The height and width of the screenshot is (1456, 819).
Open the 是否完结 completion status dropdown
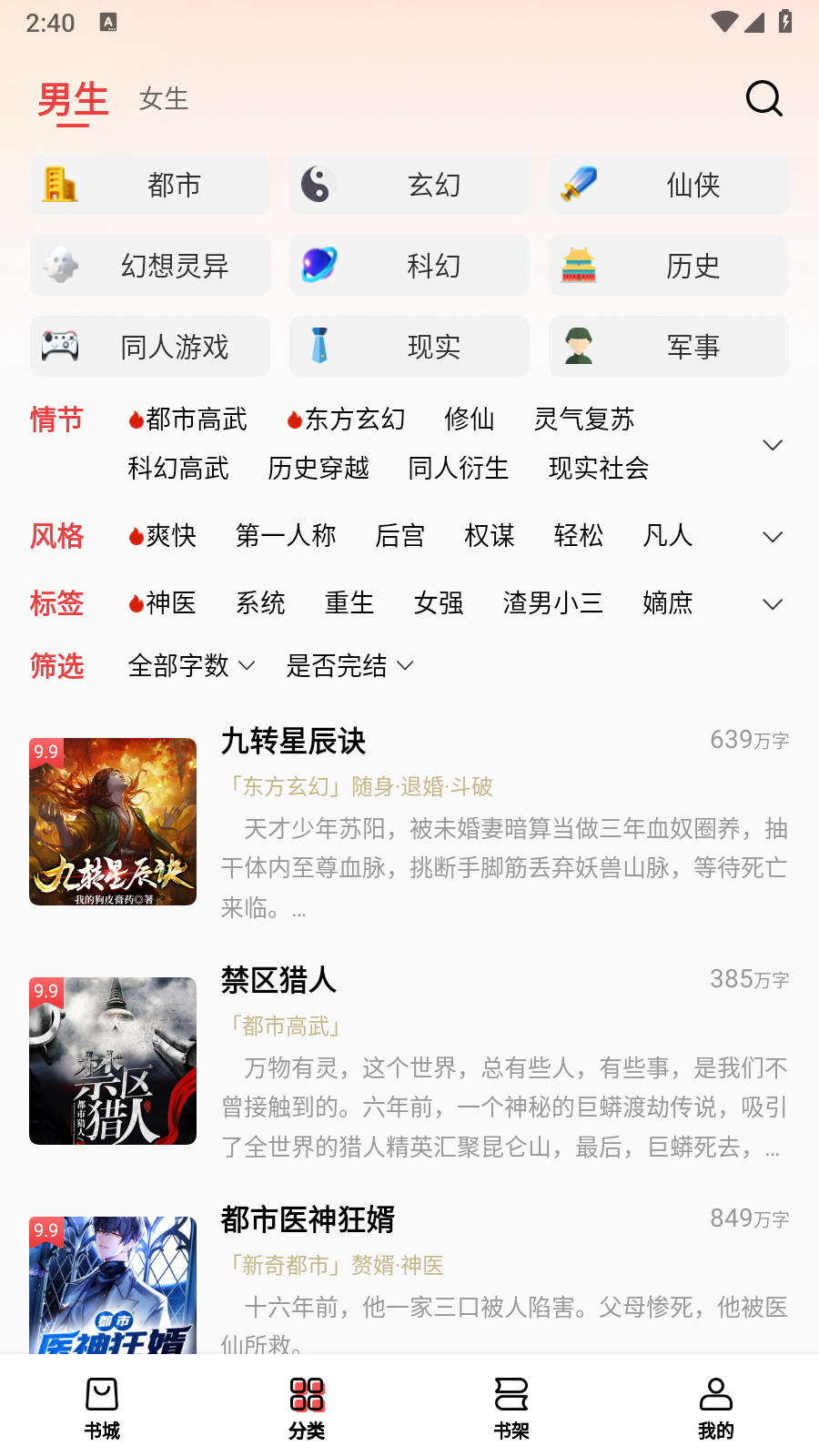(349, 665)
